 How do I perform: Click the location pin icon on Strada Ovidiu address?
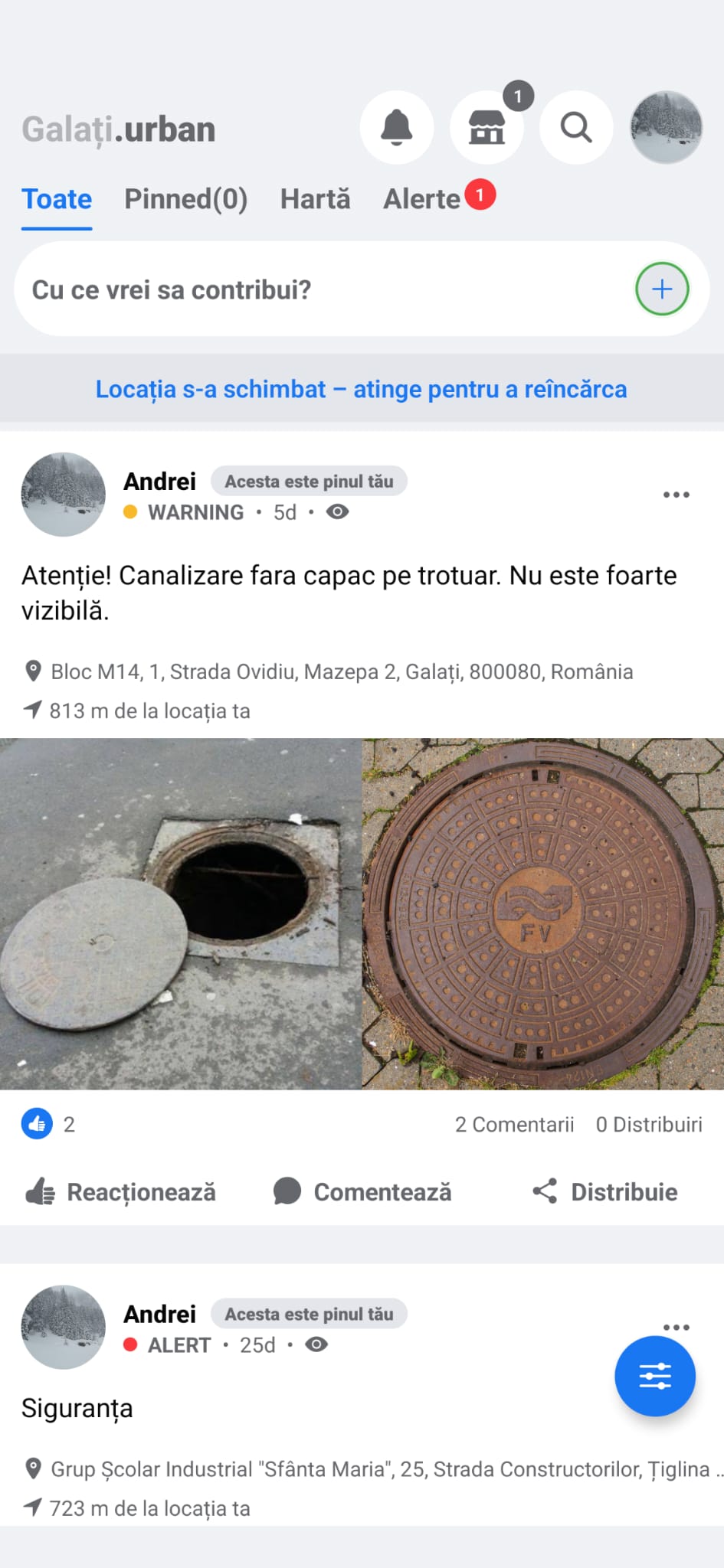[x=32, y=671]
